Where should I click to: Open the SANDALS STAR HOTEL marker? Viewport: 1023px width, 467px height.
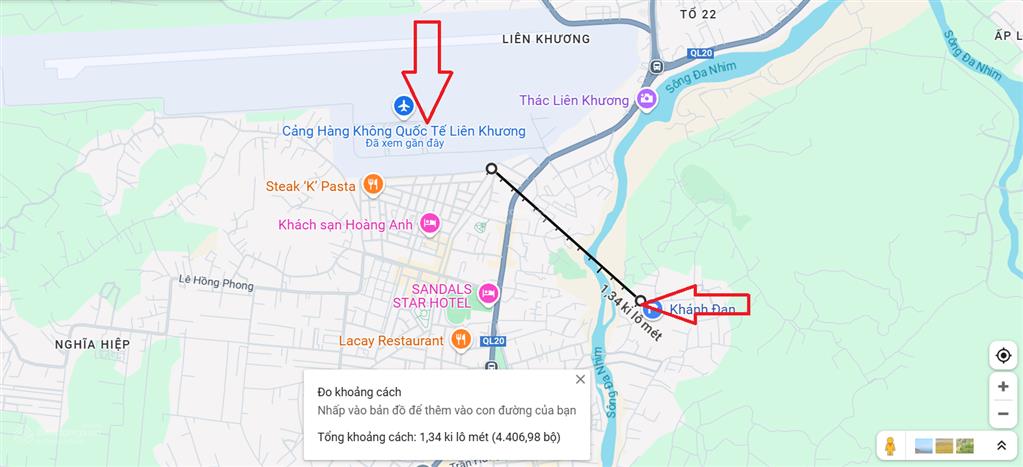488,293
